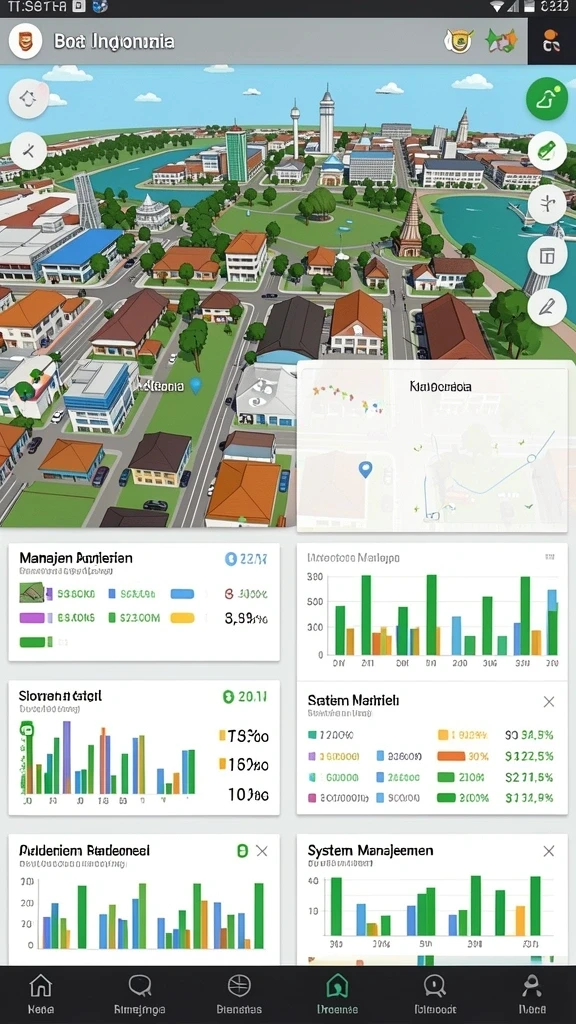Tap the arrow button below the compass
Viewport: 576px width, 1024px height.
pyautogui.click(x=29, y=151)
